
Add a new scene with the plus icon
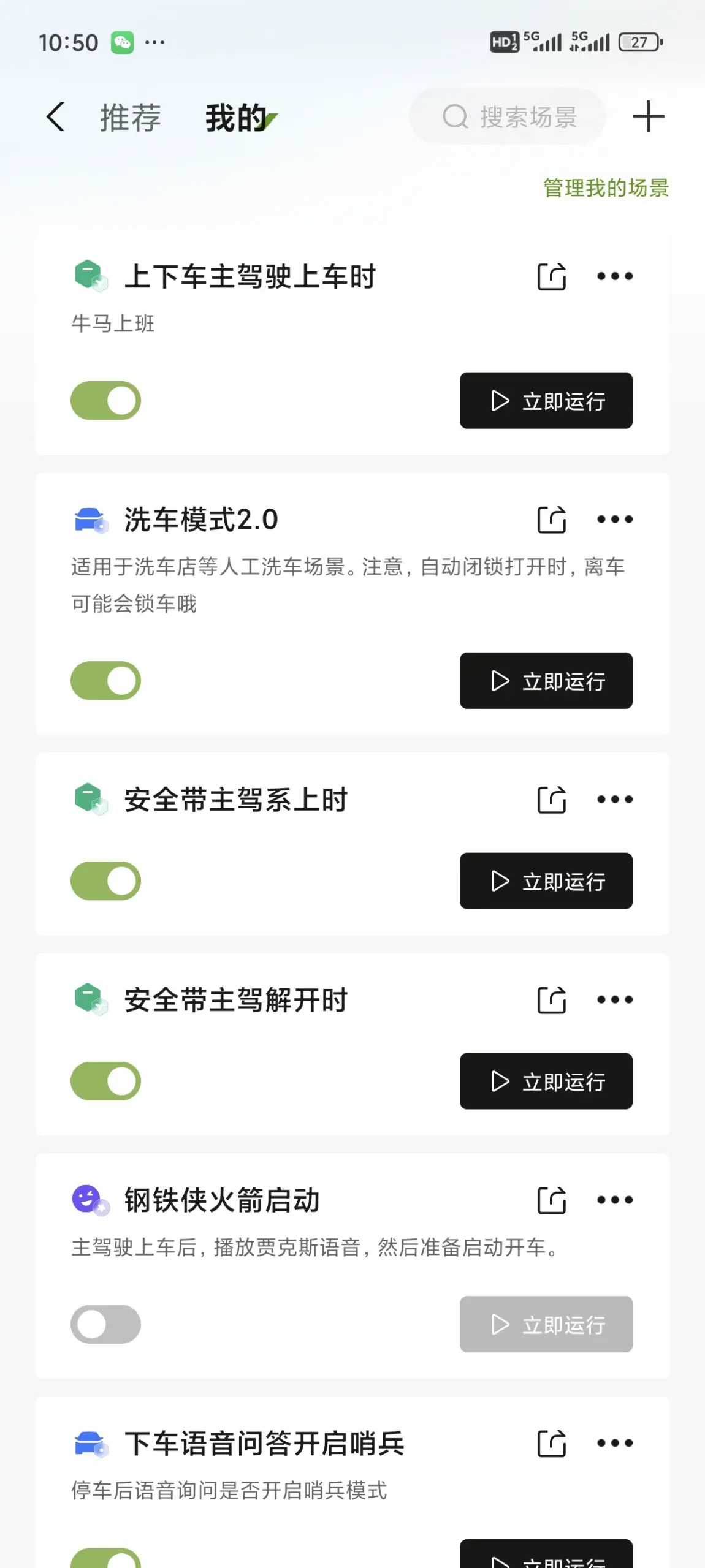[x=648, y=116]
